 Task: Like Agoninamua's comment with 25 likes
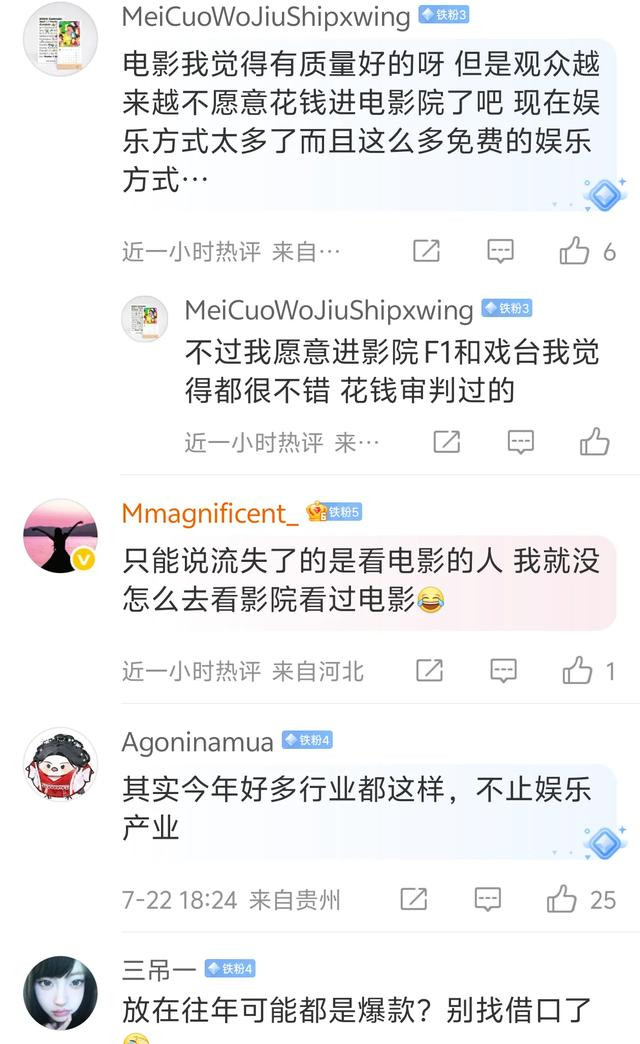pos(562,899)
